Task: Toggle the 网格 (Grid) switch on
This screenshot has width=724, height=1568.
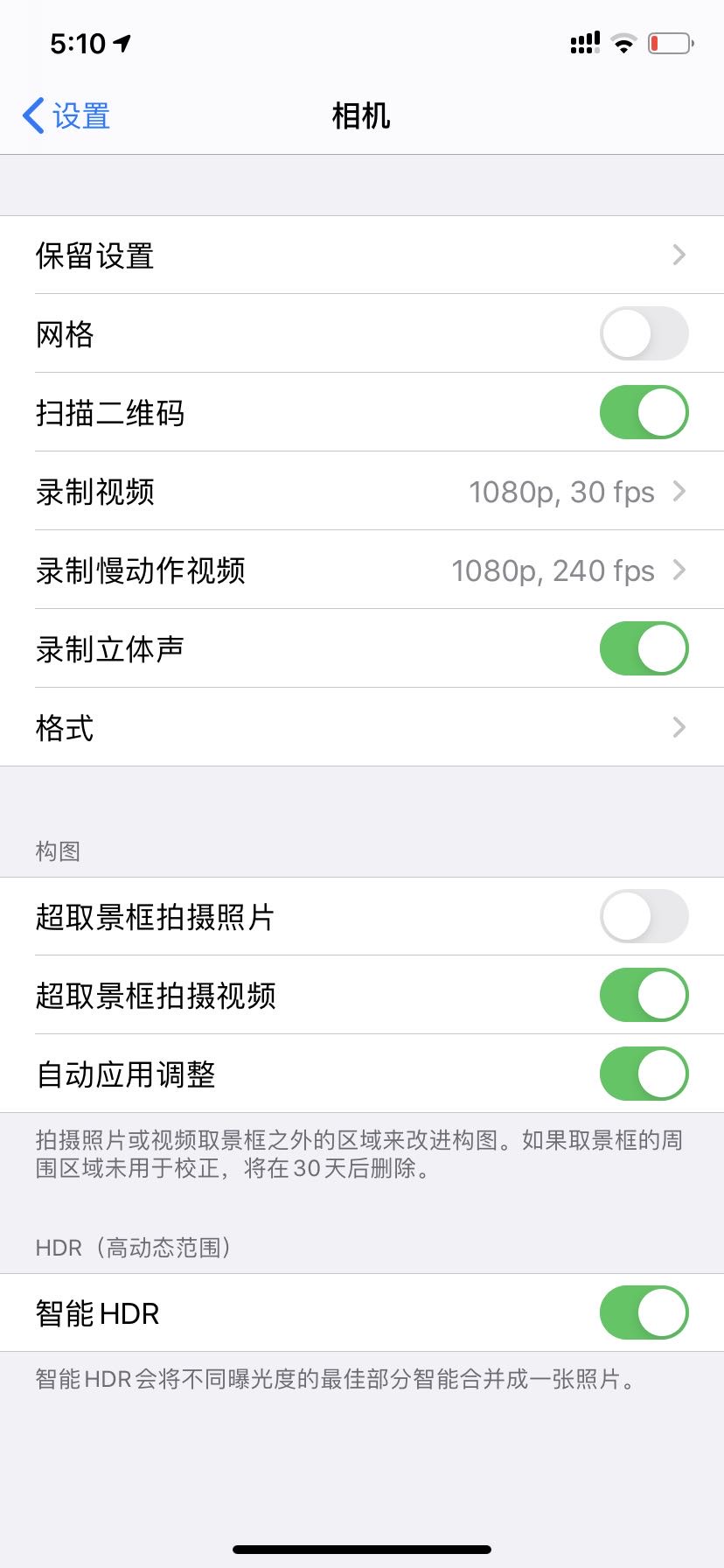Action: [x=644, y=334]
